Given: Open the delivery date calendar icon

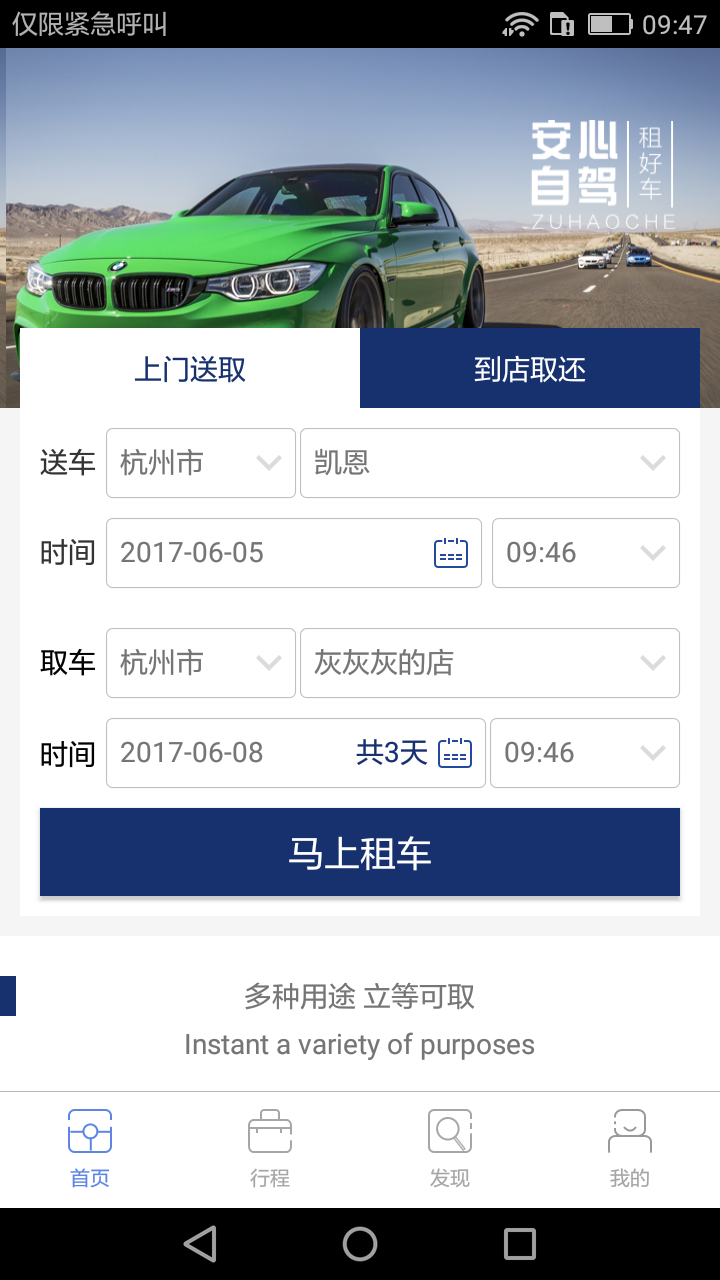Looking at the screenshot, I should [449, 552].
